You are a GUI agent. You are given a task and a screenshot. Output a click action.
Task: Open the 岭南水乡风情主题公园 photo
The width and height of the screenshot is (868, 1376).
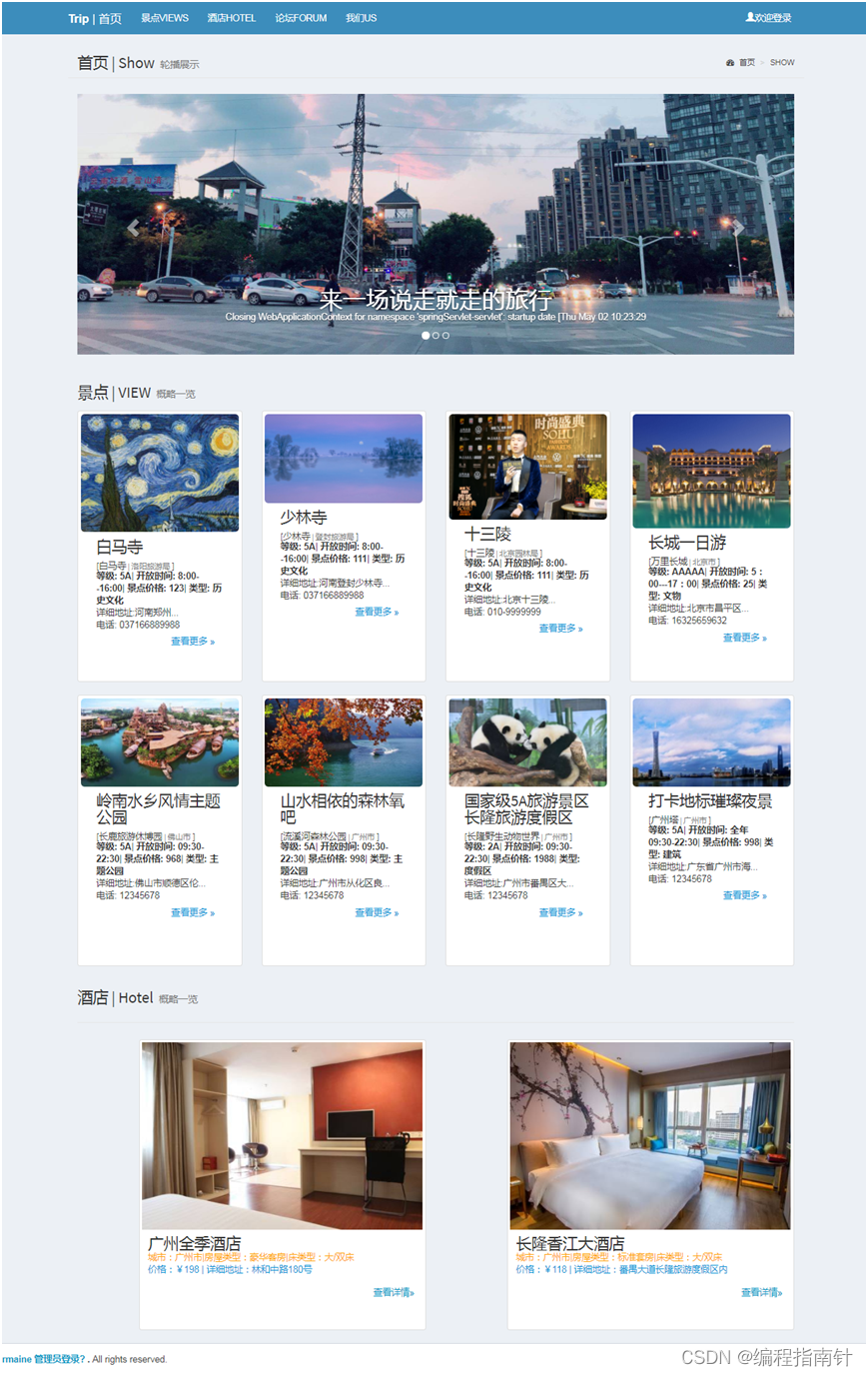click(x=160, y=742)
